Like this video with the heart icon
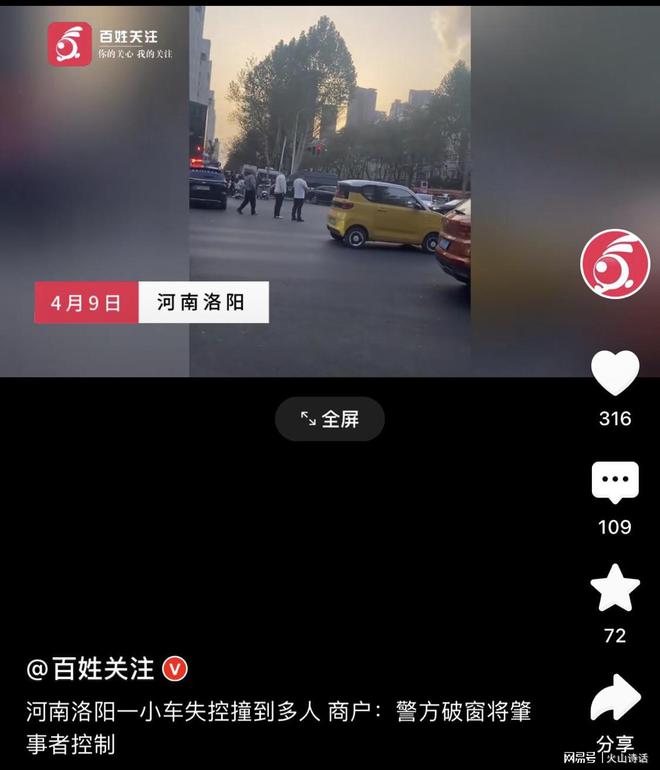The image size is (660, 770). [x=615, y=373]
